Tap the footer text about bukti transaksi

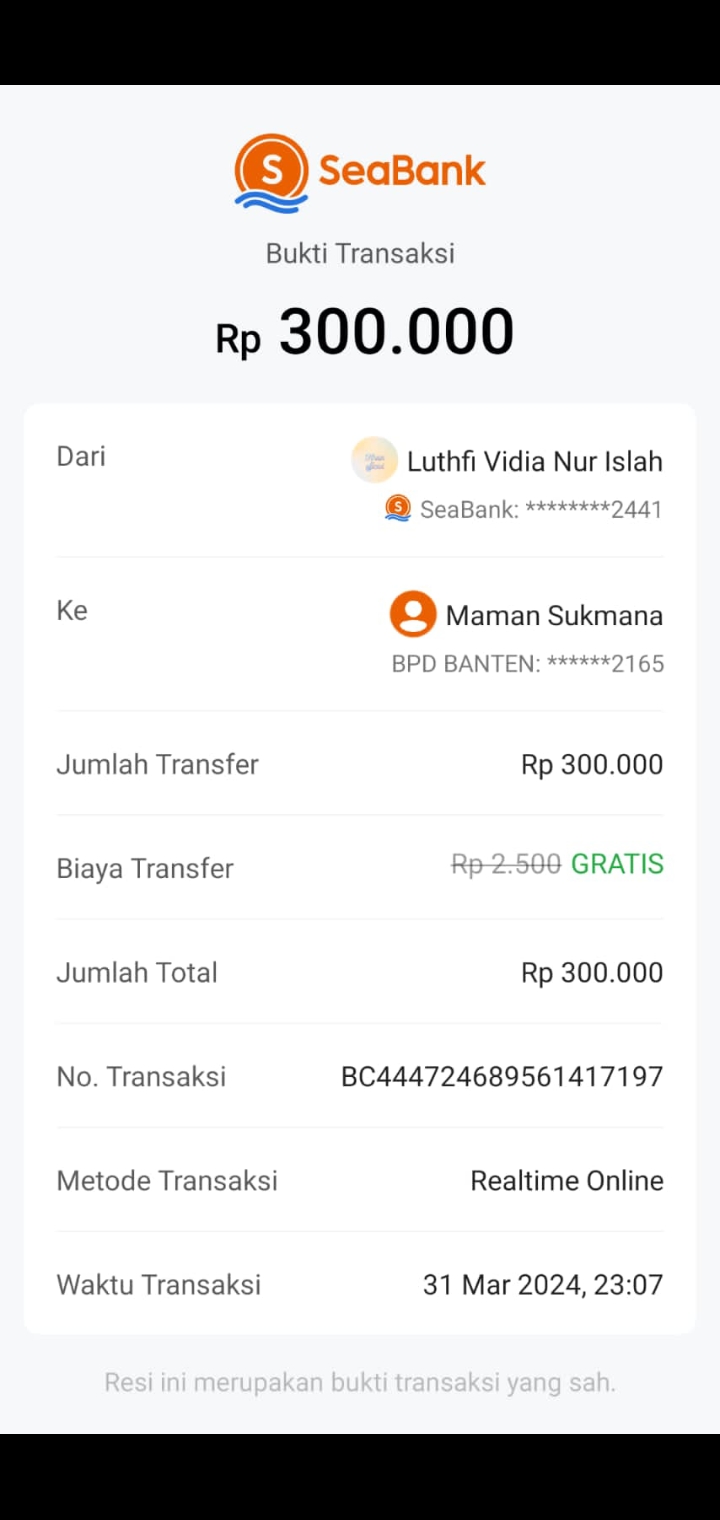coord(359,1382)
